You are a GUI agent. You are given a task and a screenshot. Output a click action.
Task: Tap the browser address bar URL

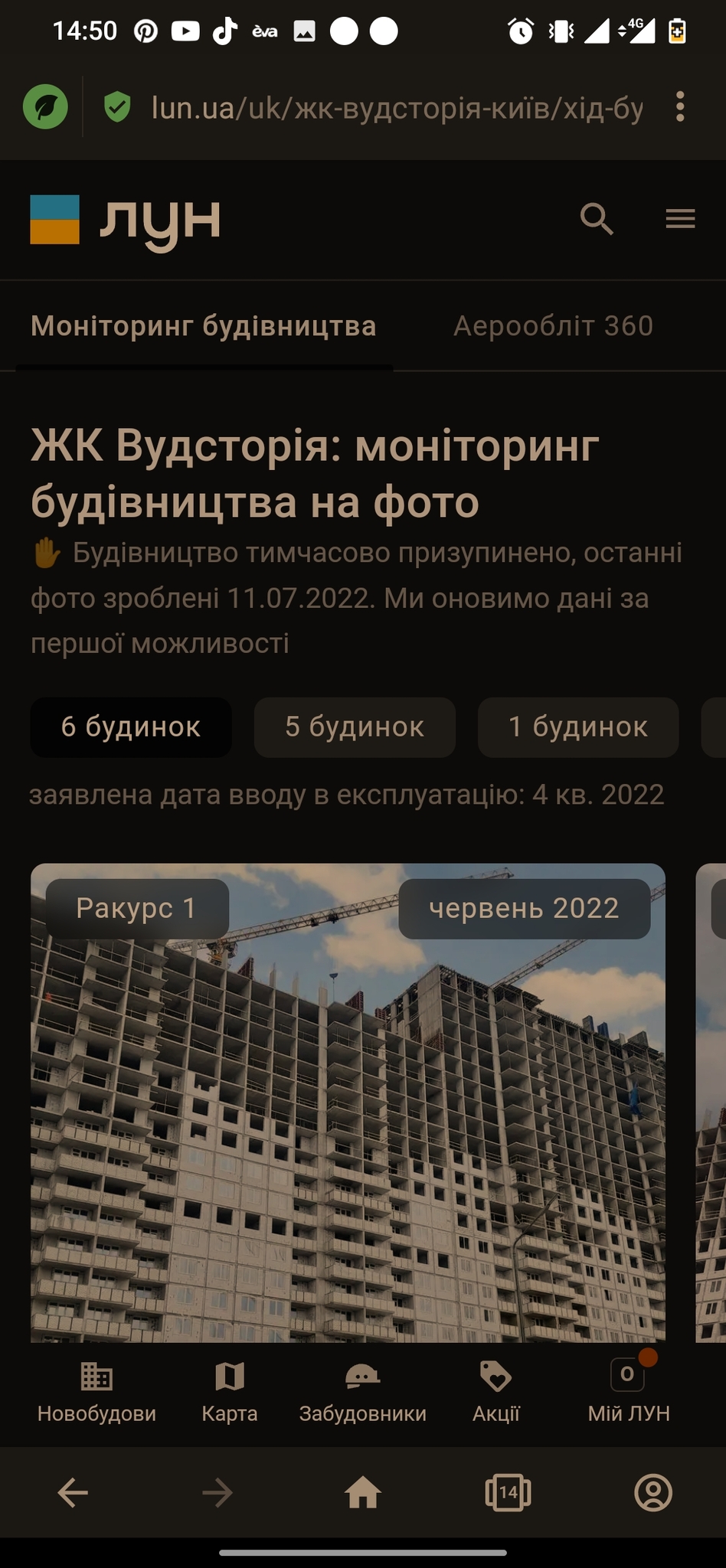[x=397, y=108]
